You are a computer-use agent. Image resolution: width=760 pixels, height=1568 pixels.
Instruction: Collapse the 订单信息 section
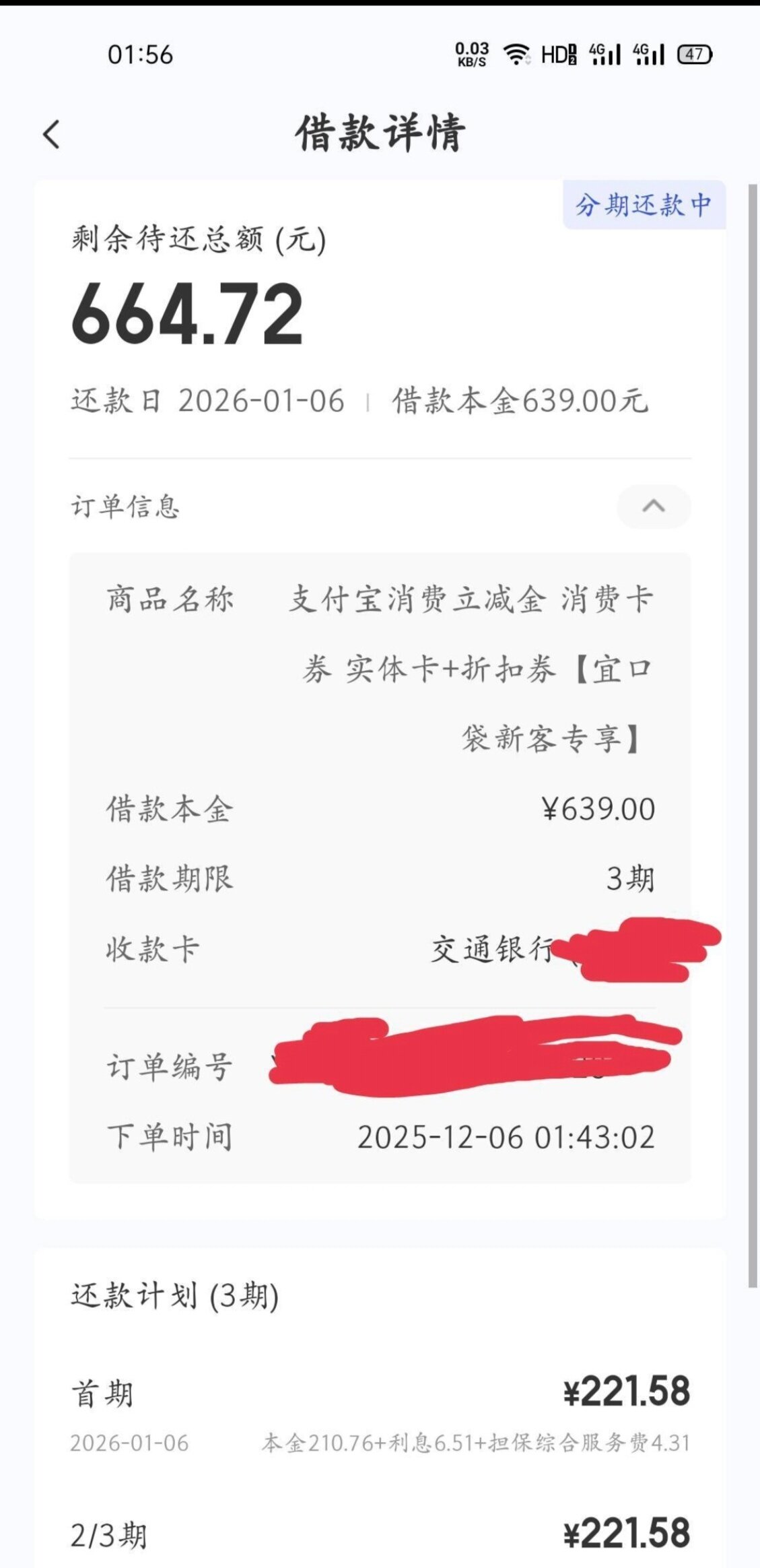(x=653, y=506)
